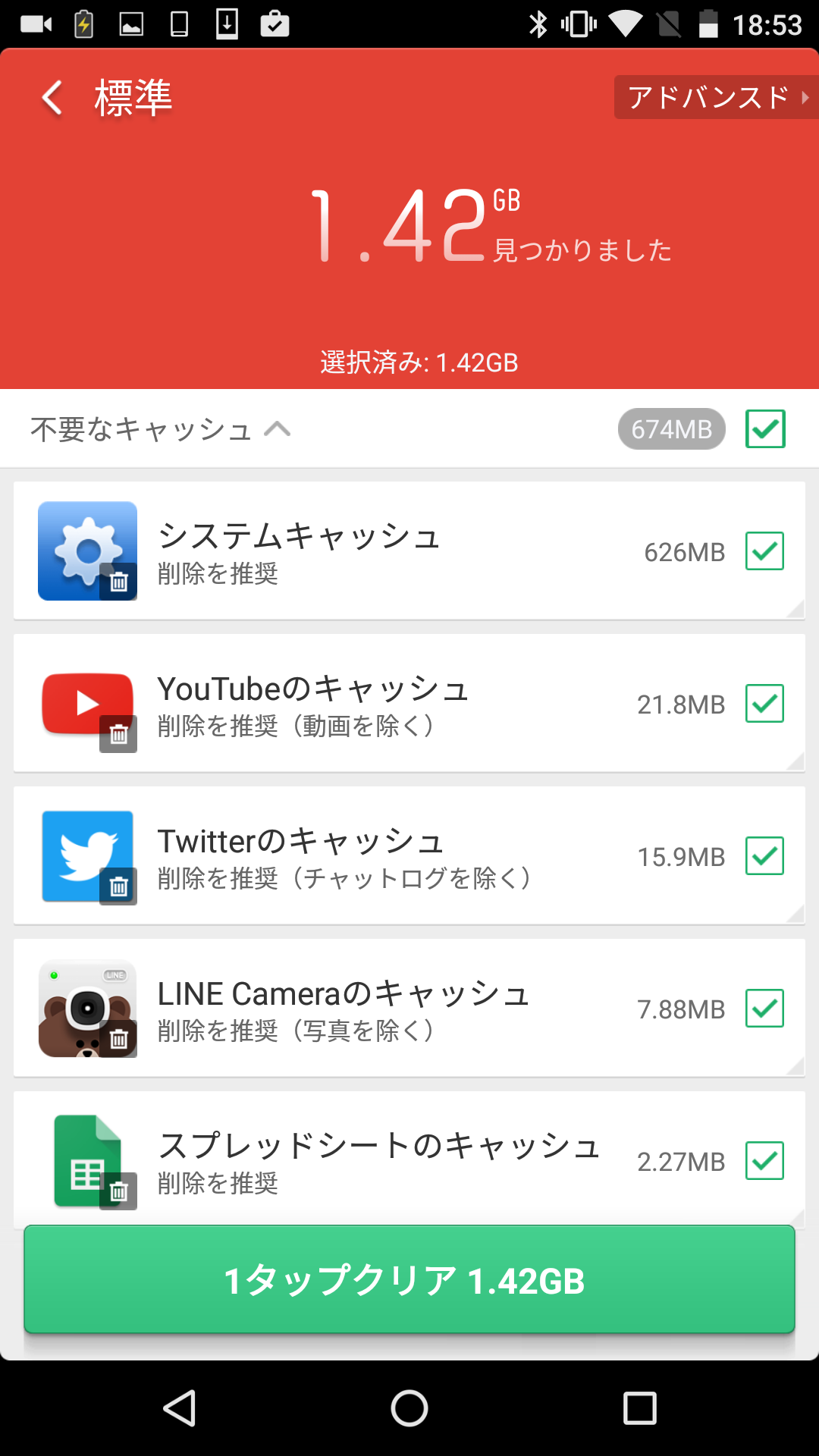Screen dimensions: 819x1456
Task: Open the システムキャッシュ row
Action: (x=409, y=551)
